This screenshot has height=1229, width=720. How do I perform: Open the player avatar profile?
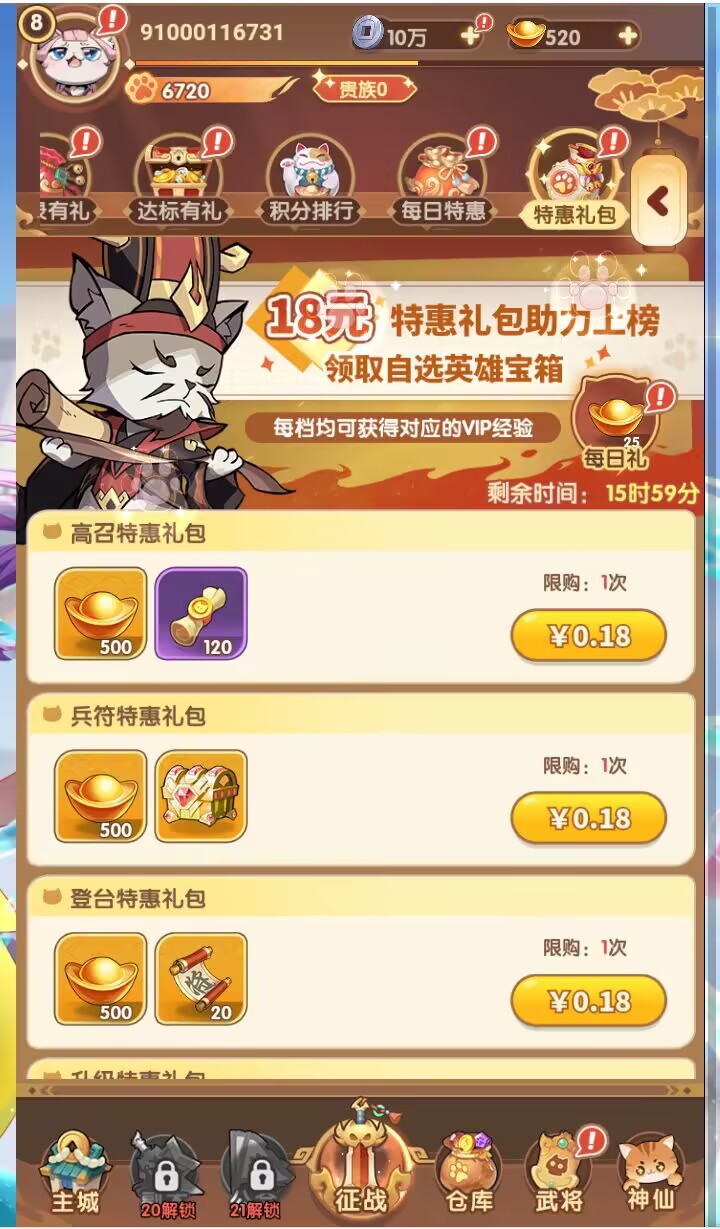tap(76, 55)
